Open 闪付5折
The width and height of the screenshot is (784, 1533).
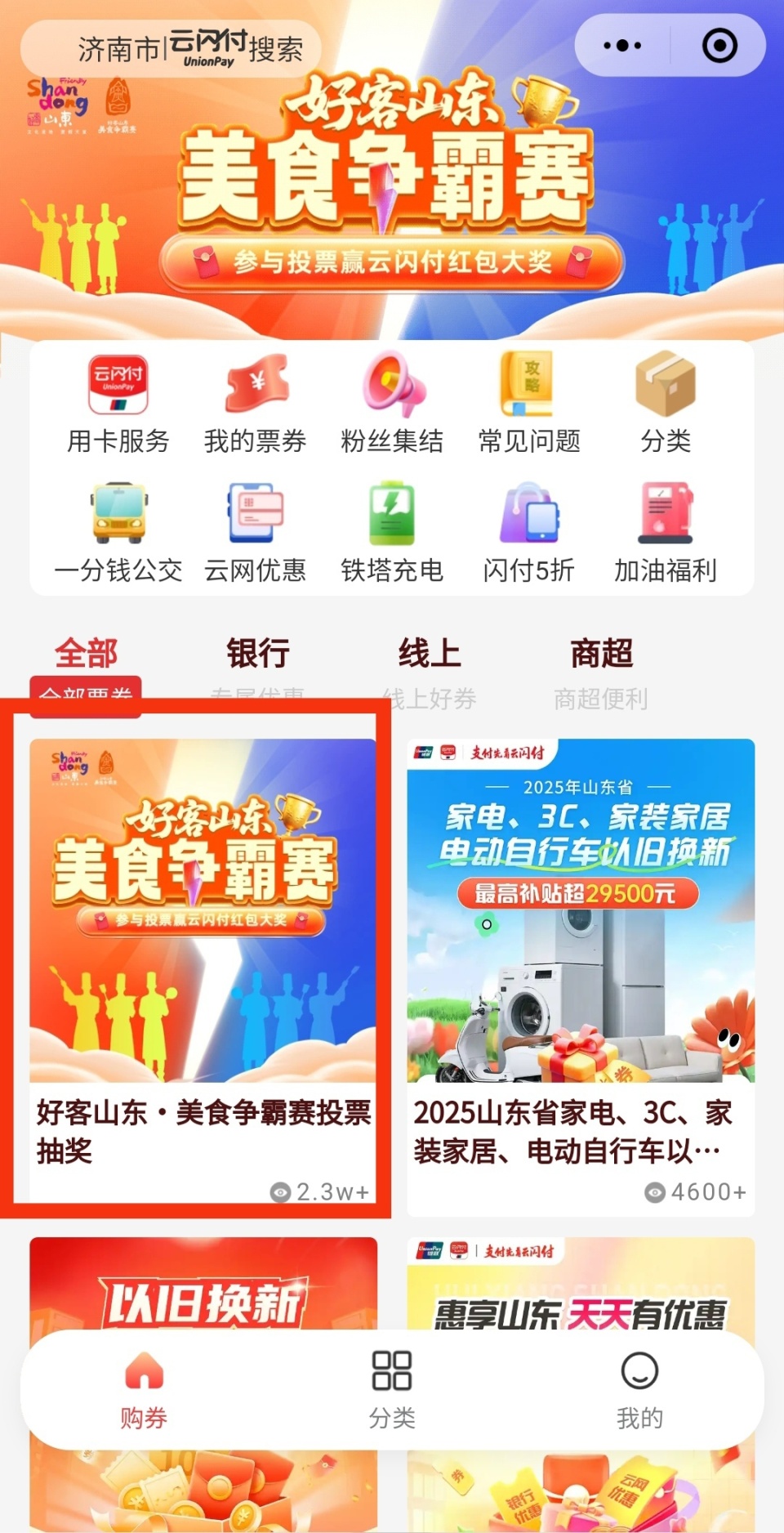[529, 533]
